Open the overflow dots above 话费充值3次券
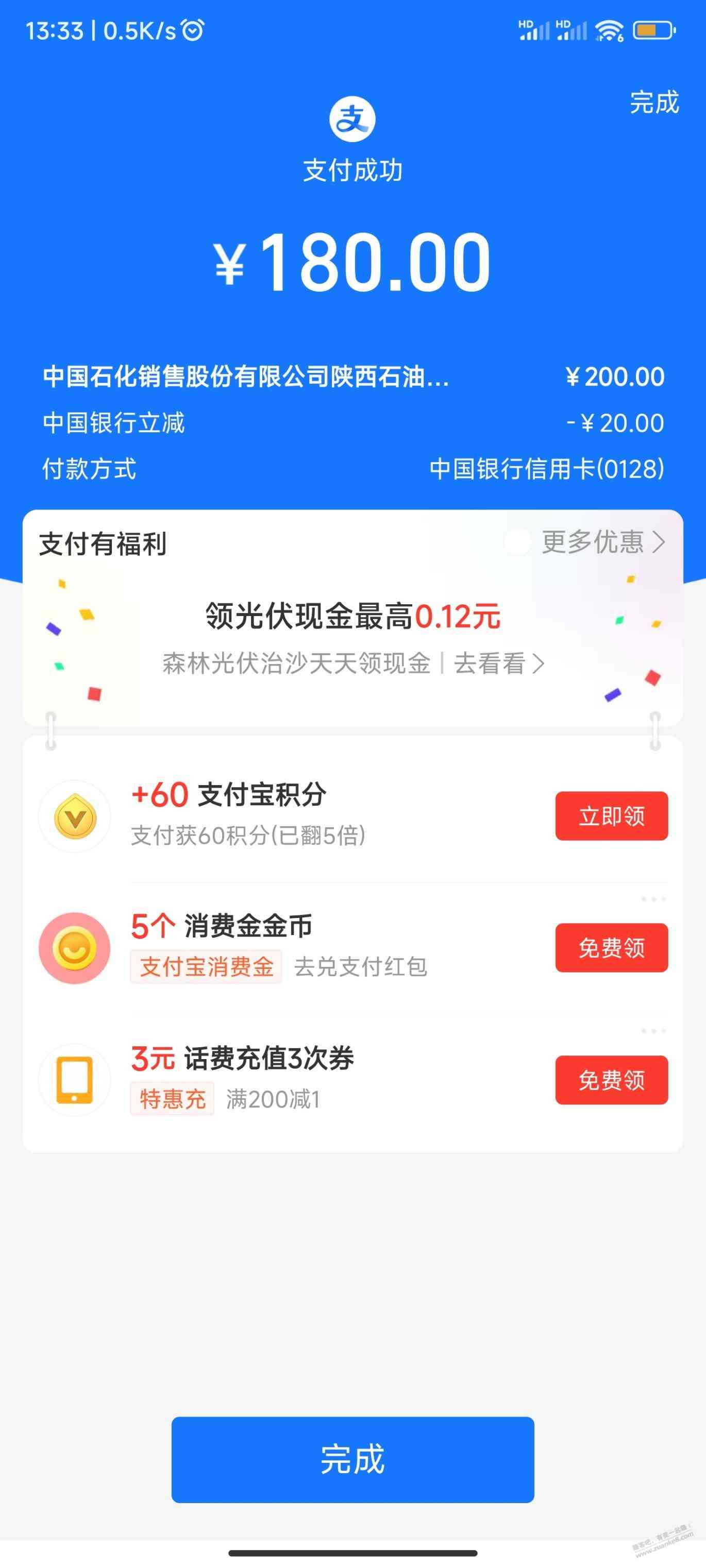Image resolution: width=706 pixels, height=1568 pixels. [653, 1031]
